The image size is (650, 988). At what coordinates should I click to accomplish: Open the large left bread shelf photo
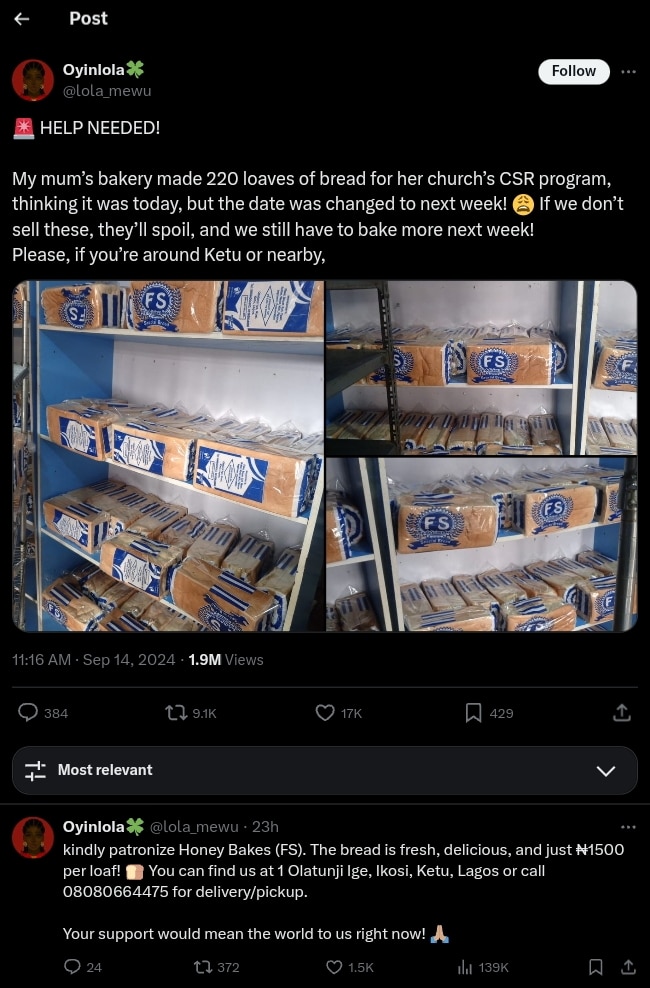pyautogui.click(x=168, y=456)
